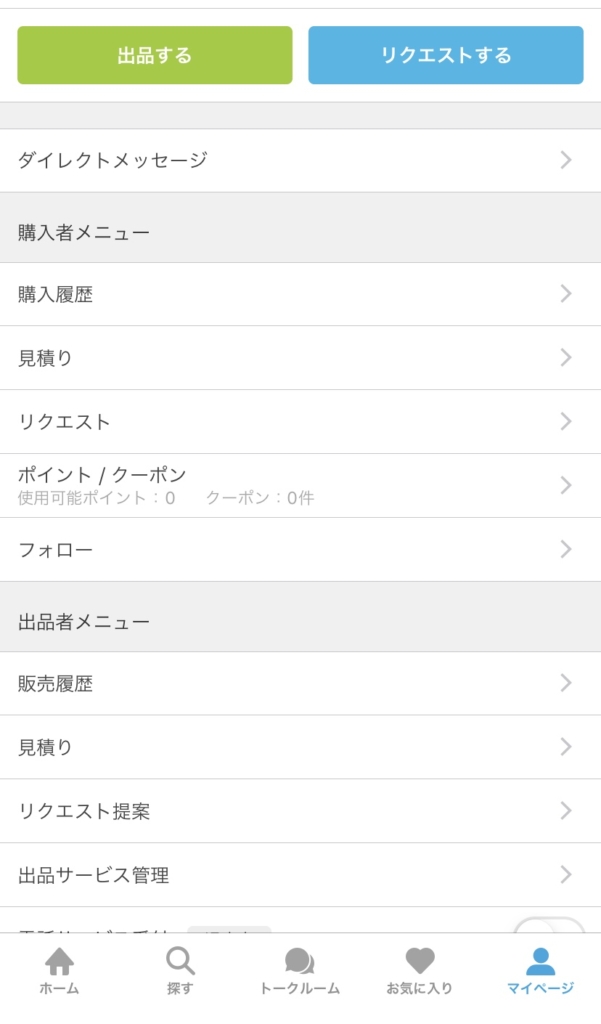This screenshot has width=601, height=1024.
Task: Open 見積り under 出品者メニュー
Action: tap(300, 747)
